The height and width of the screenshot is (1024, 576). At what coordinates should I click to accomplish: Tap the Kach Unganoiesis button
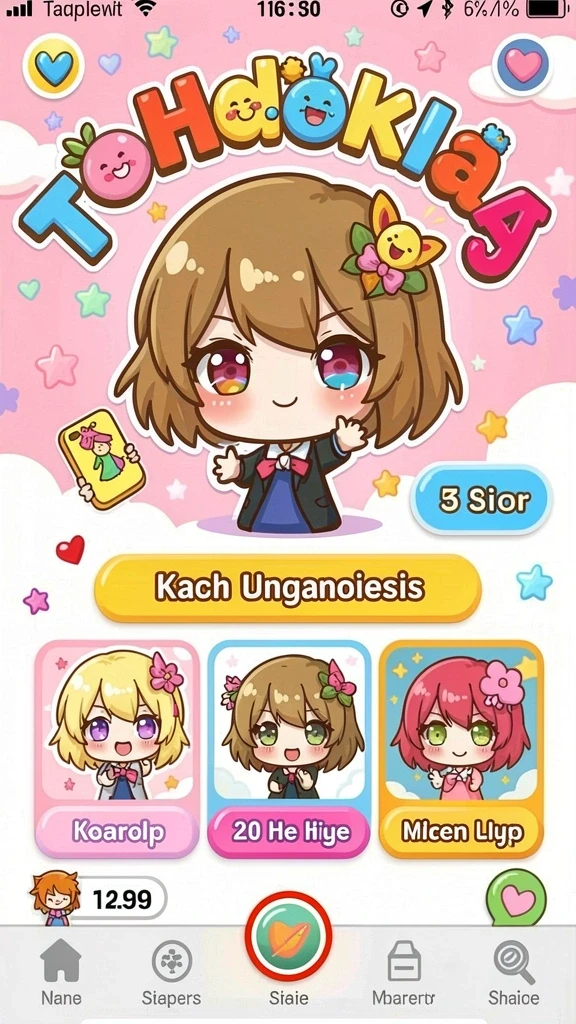(x=288, y=588)
